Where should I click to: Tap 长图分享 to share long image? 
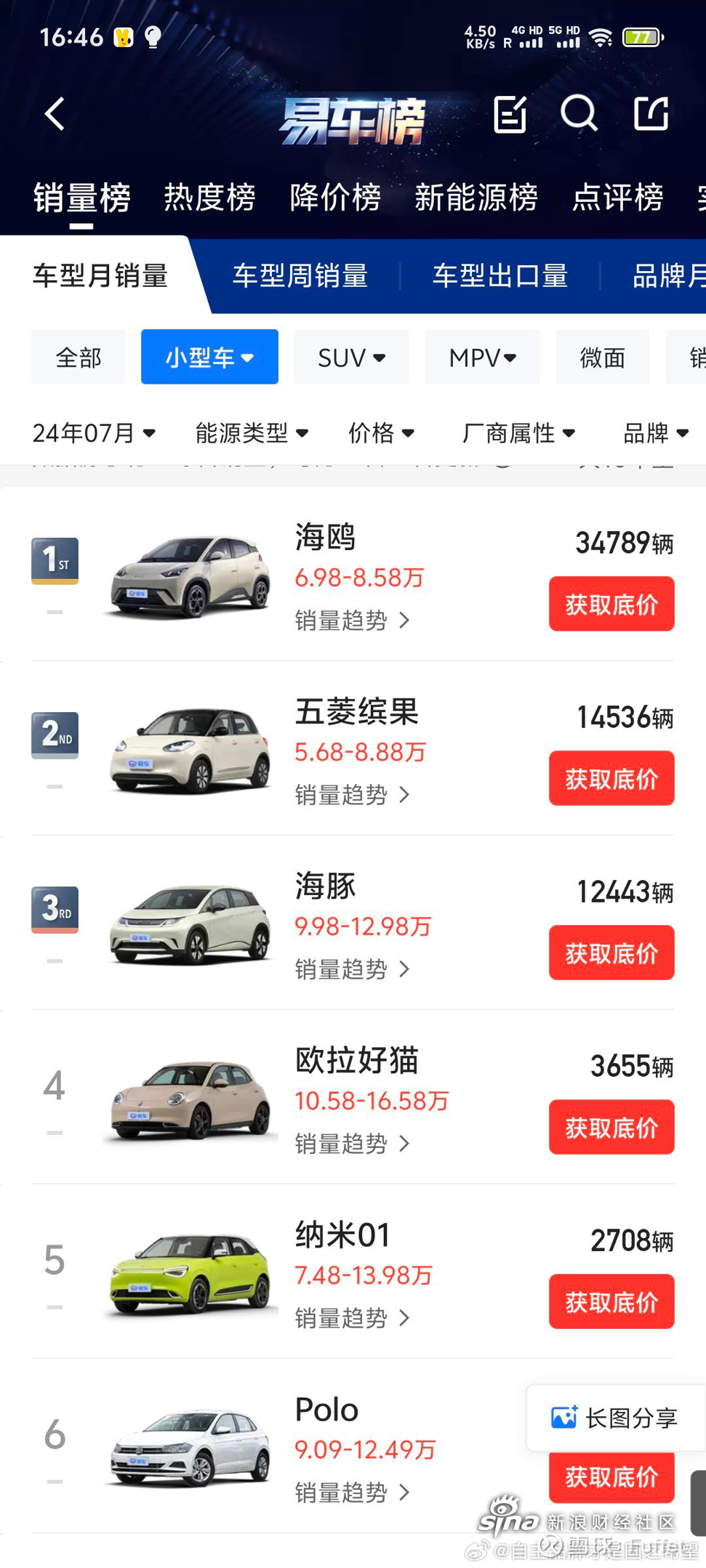(x=615, y=1418)
